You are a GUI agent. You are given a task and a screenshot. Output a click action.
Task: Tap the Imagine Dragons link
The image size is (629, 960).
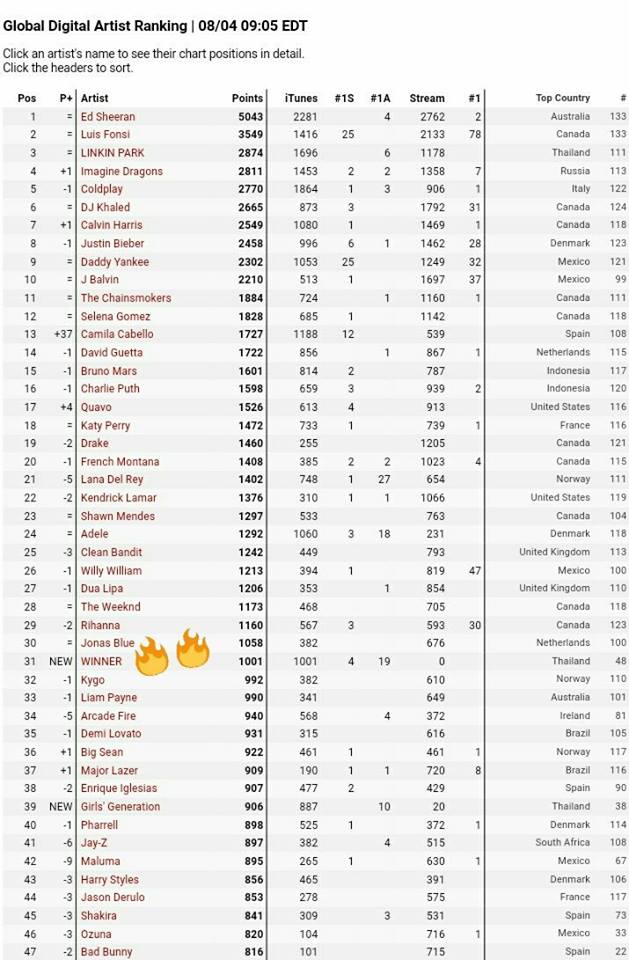click(x=121, y=171)
